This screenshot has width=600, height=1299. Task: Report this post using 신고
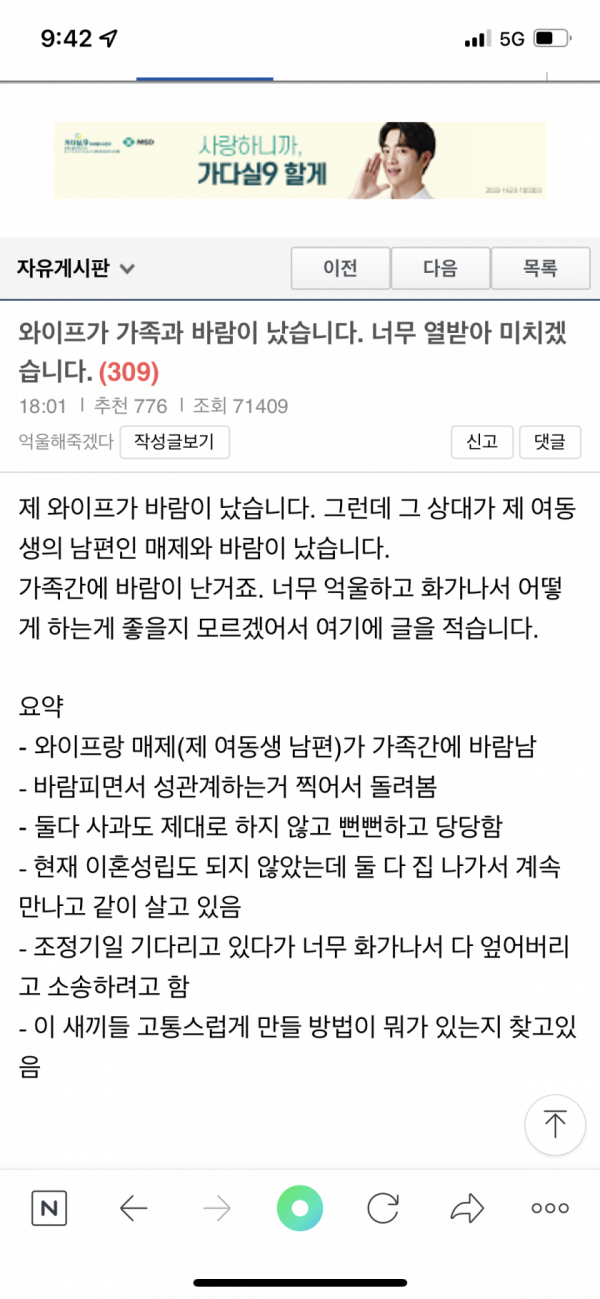click(482, 441)
